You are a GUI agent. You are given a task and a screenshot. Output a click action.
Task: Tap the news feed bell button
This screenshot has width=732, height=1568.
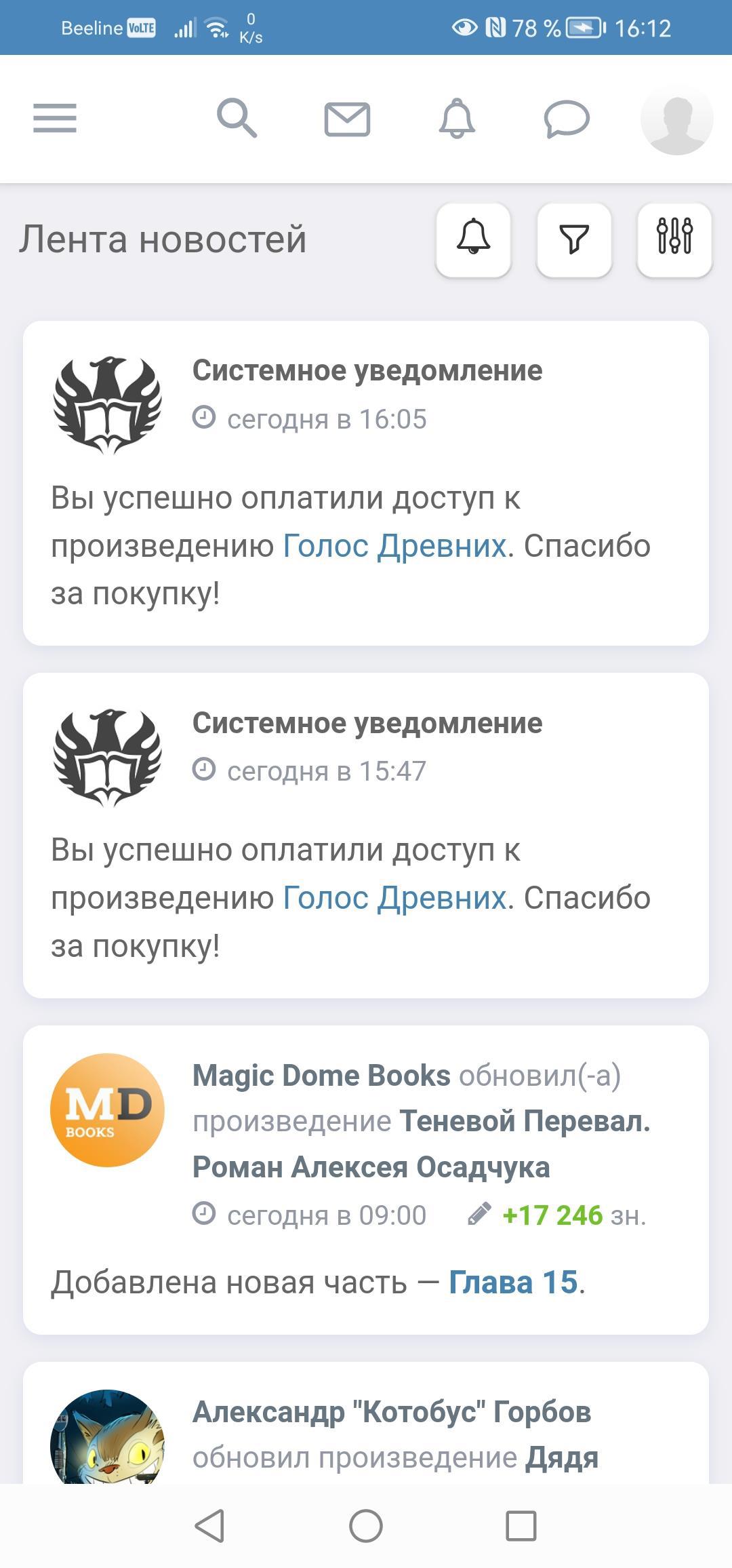click(473, 239)
